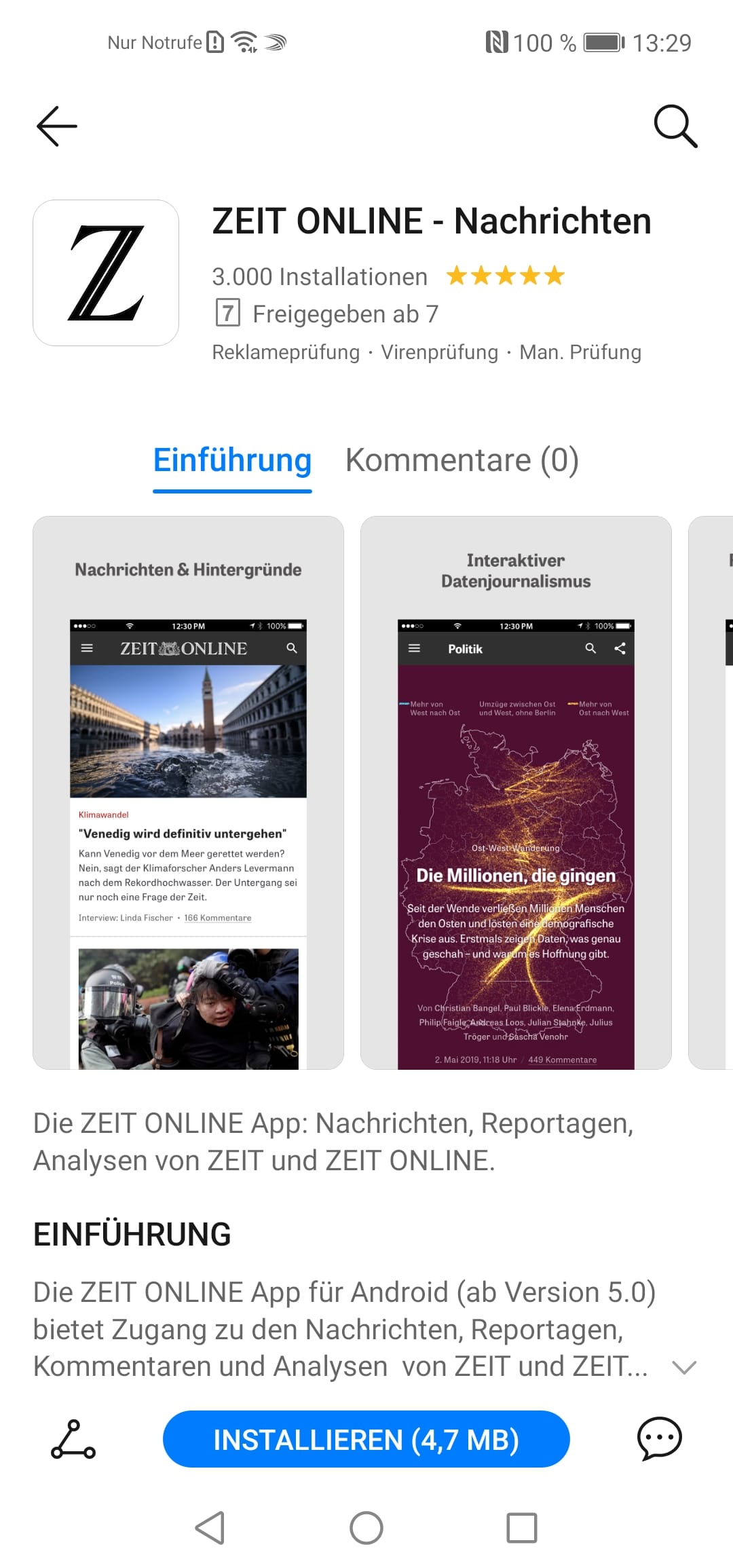Expand the Einführung description chevron
The height and width of the screenshot is (1568, 733).
click(x=683, y=1367)
